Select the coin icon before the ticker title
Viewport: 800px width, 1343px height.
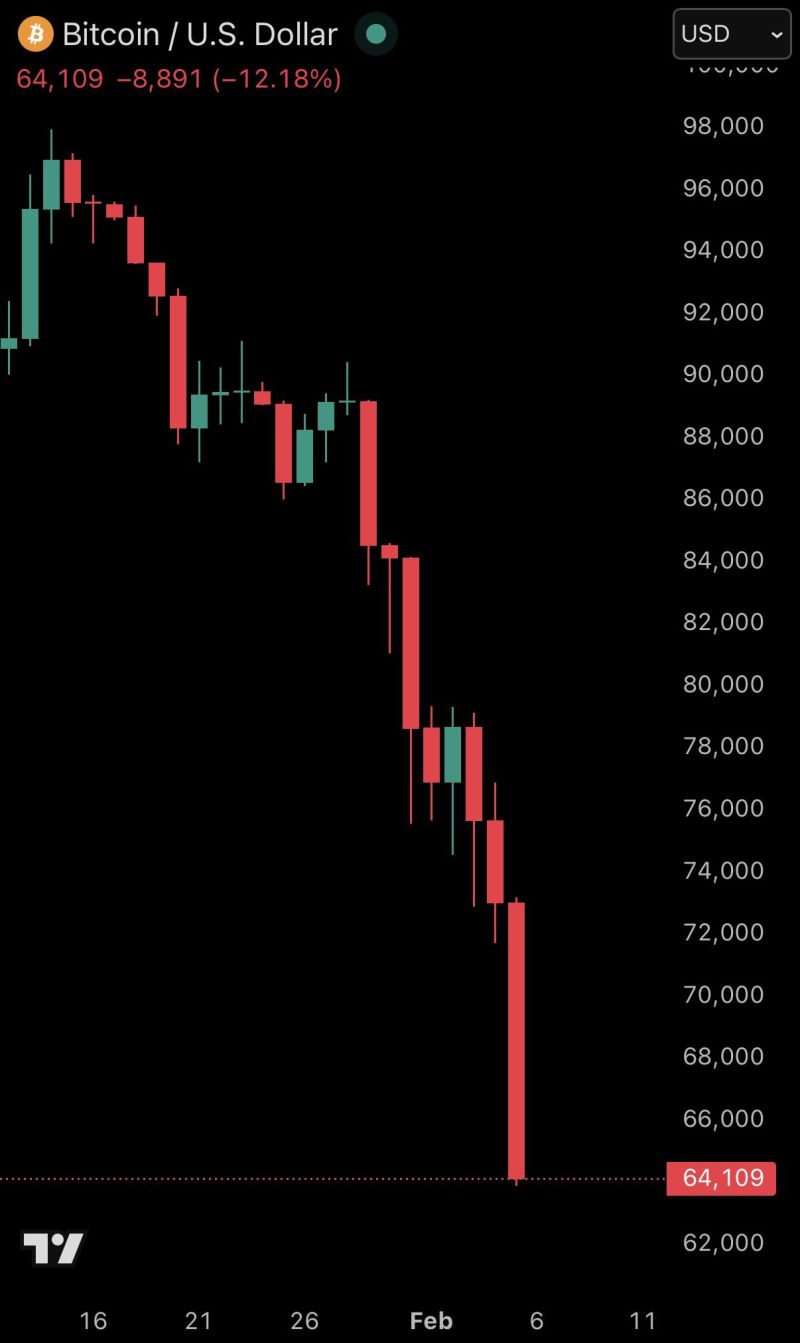pyautogui.click(x=33, y=33)
